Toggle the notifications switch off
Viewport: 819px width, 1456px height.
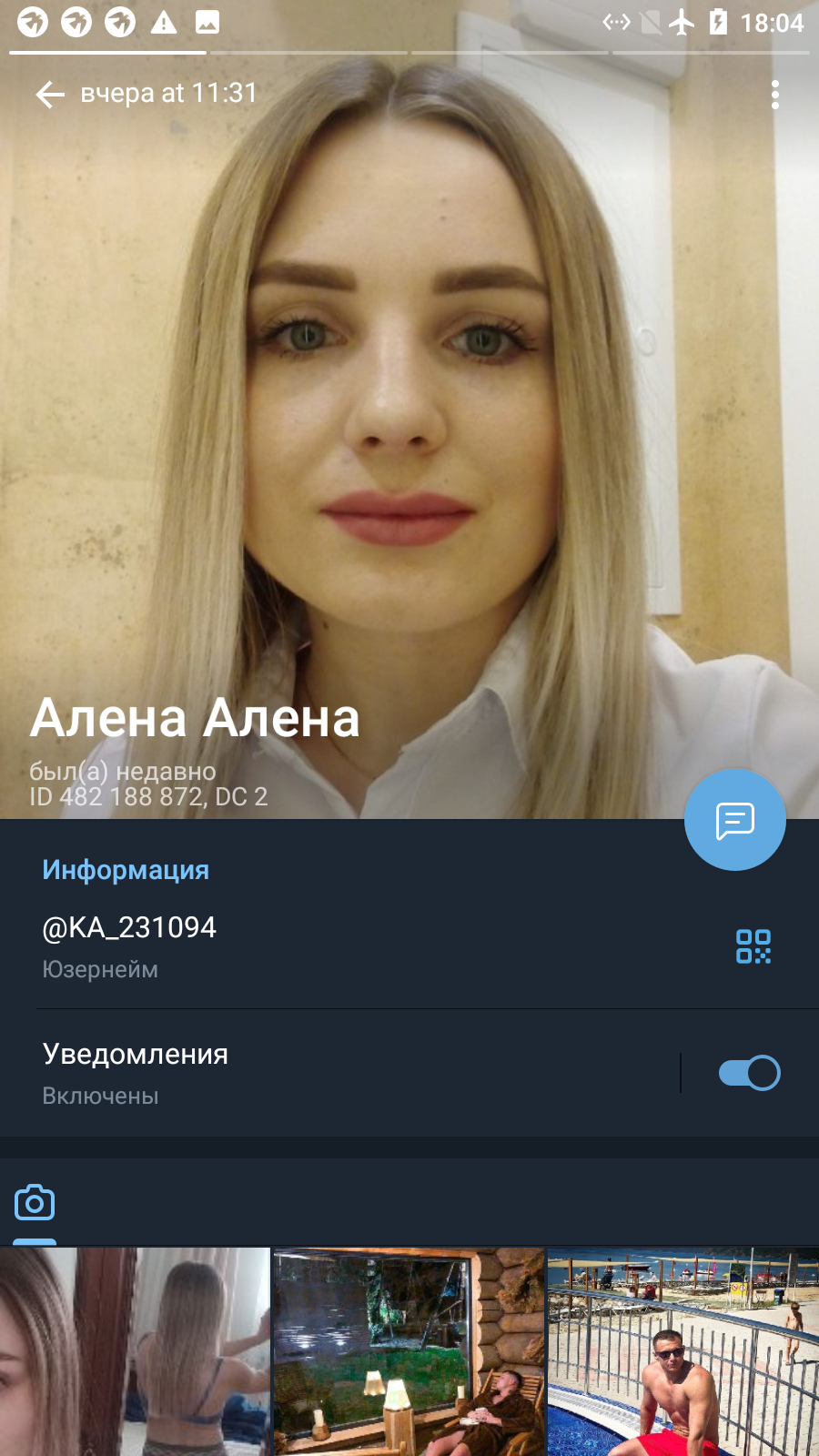click(749, 1073)
